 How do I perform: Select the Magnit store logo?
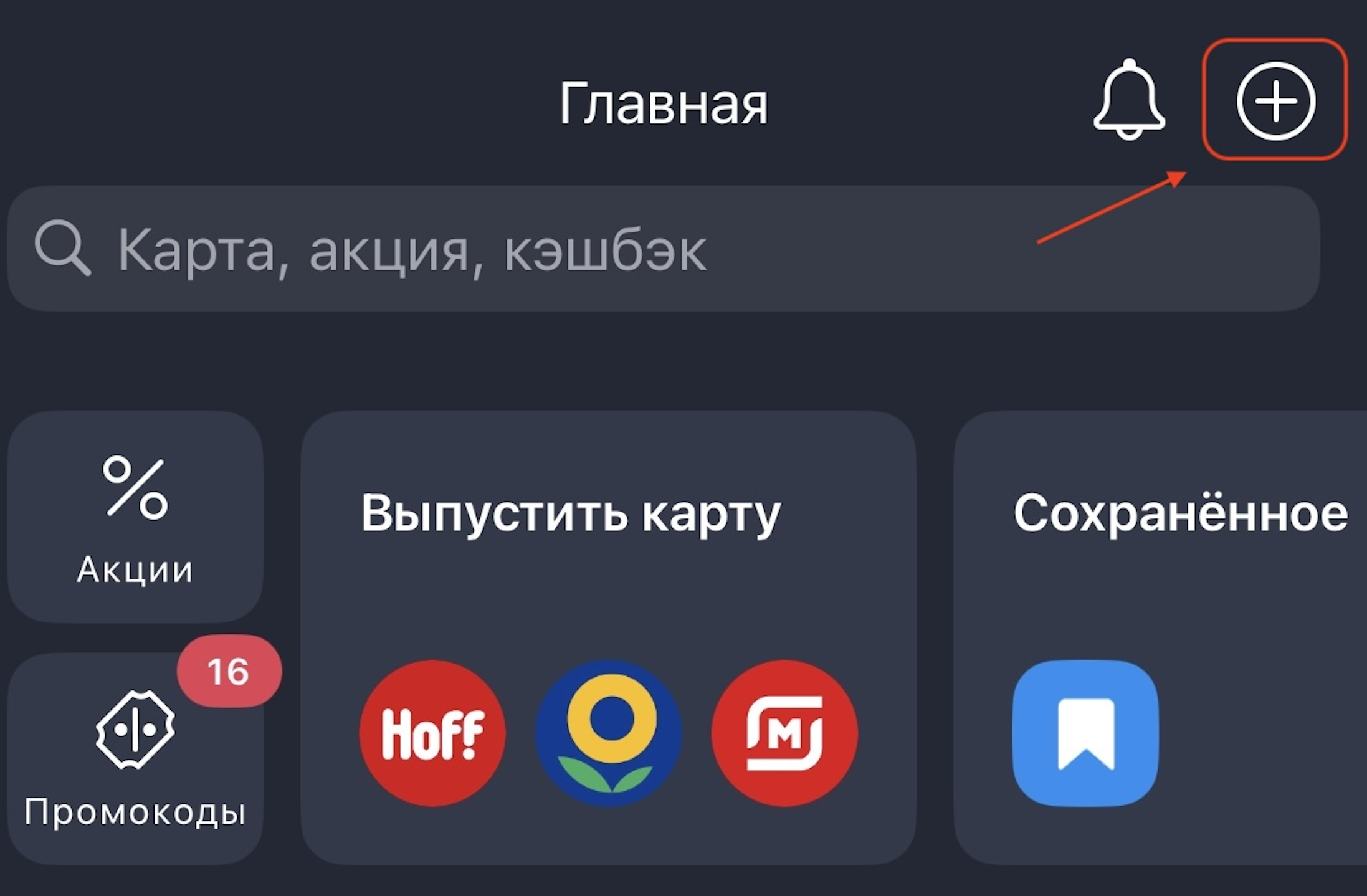click(784, 733)
